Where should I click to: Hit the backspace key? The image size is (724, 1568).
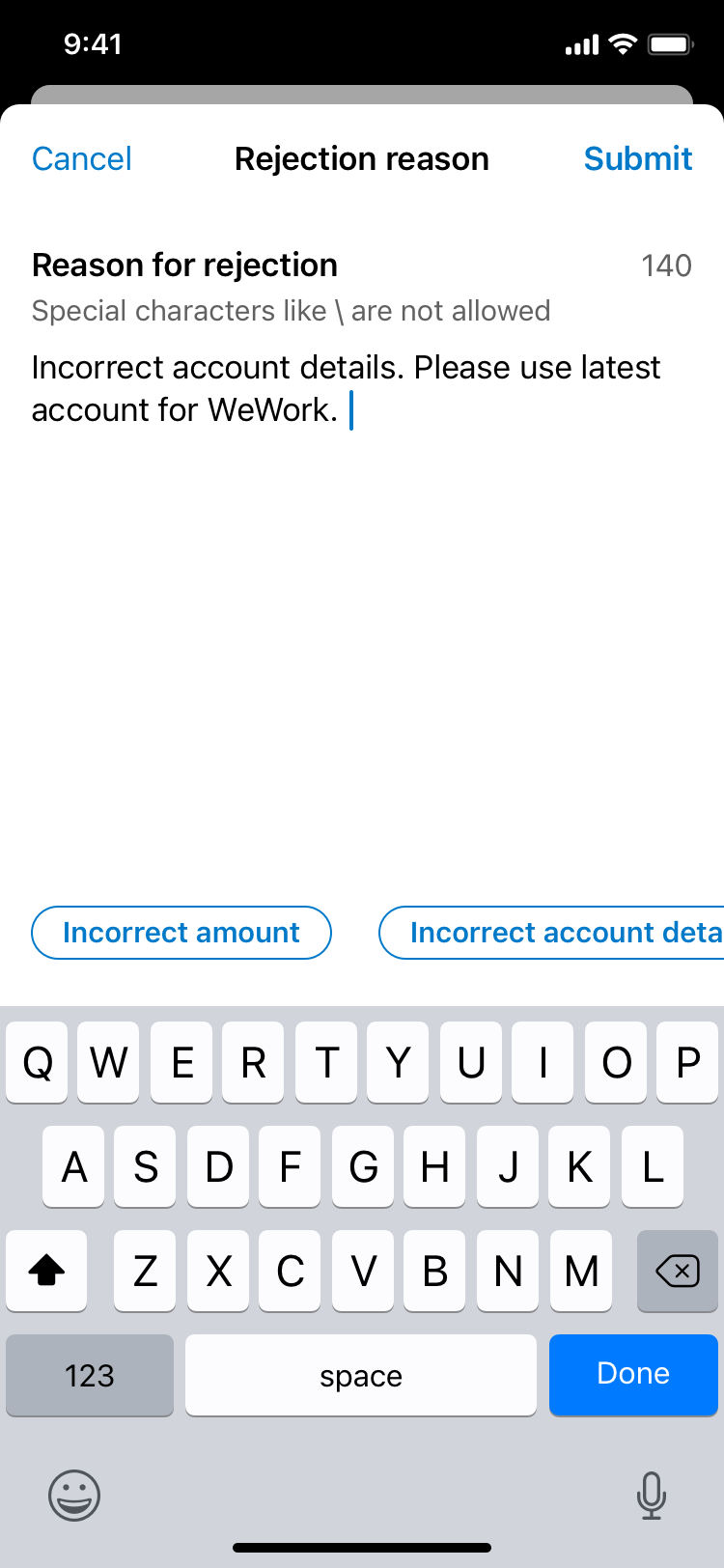677,1271
